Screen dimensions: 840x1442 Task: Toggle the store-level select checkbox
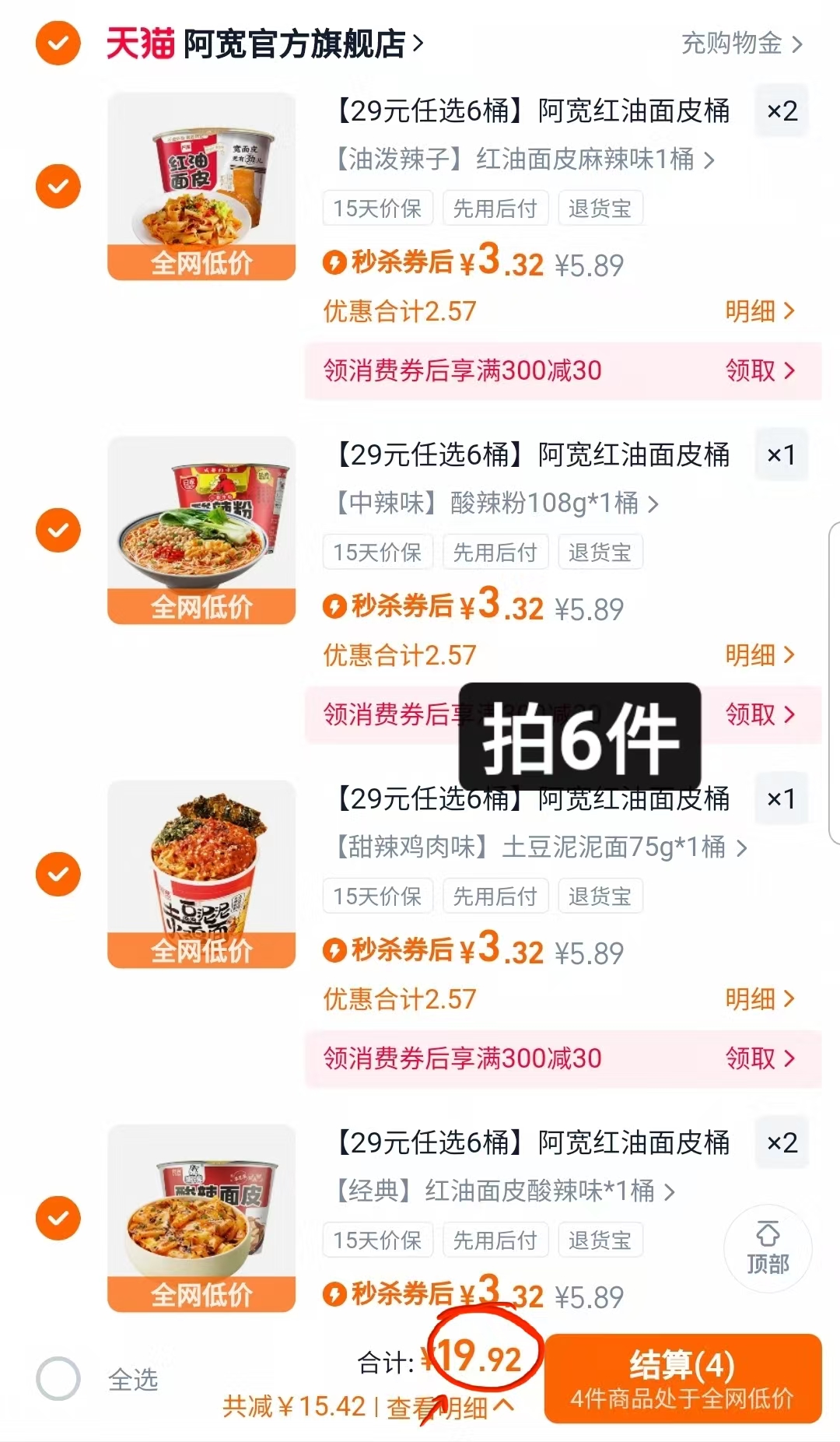click(57, 44)
